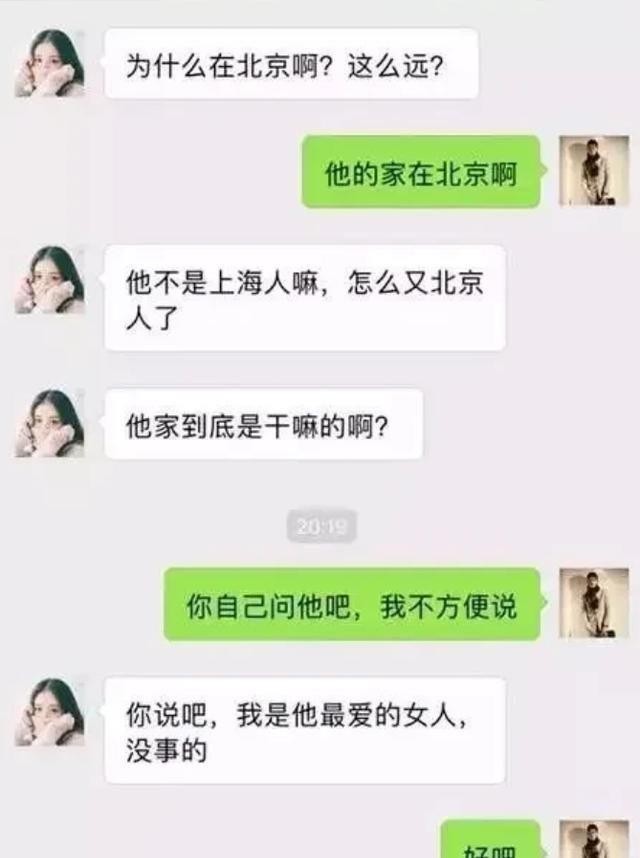
Task: Tap the avatar next to "他的家在北京啊"
Action: click(x=594, y=171)
